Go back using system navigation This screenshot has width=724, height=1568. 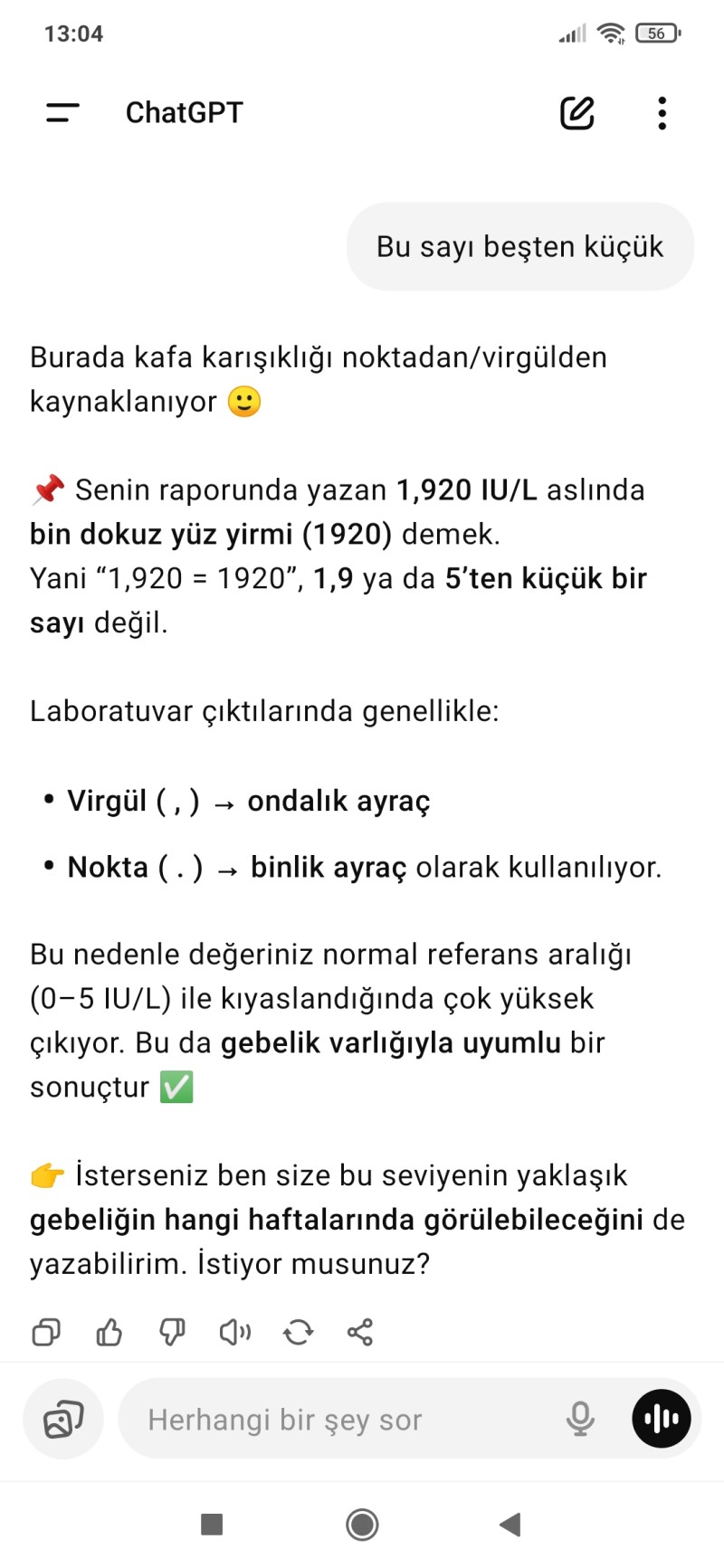tap(510, 1525)
